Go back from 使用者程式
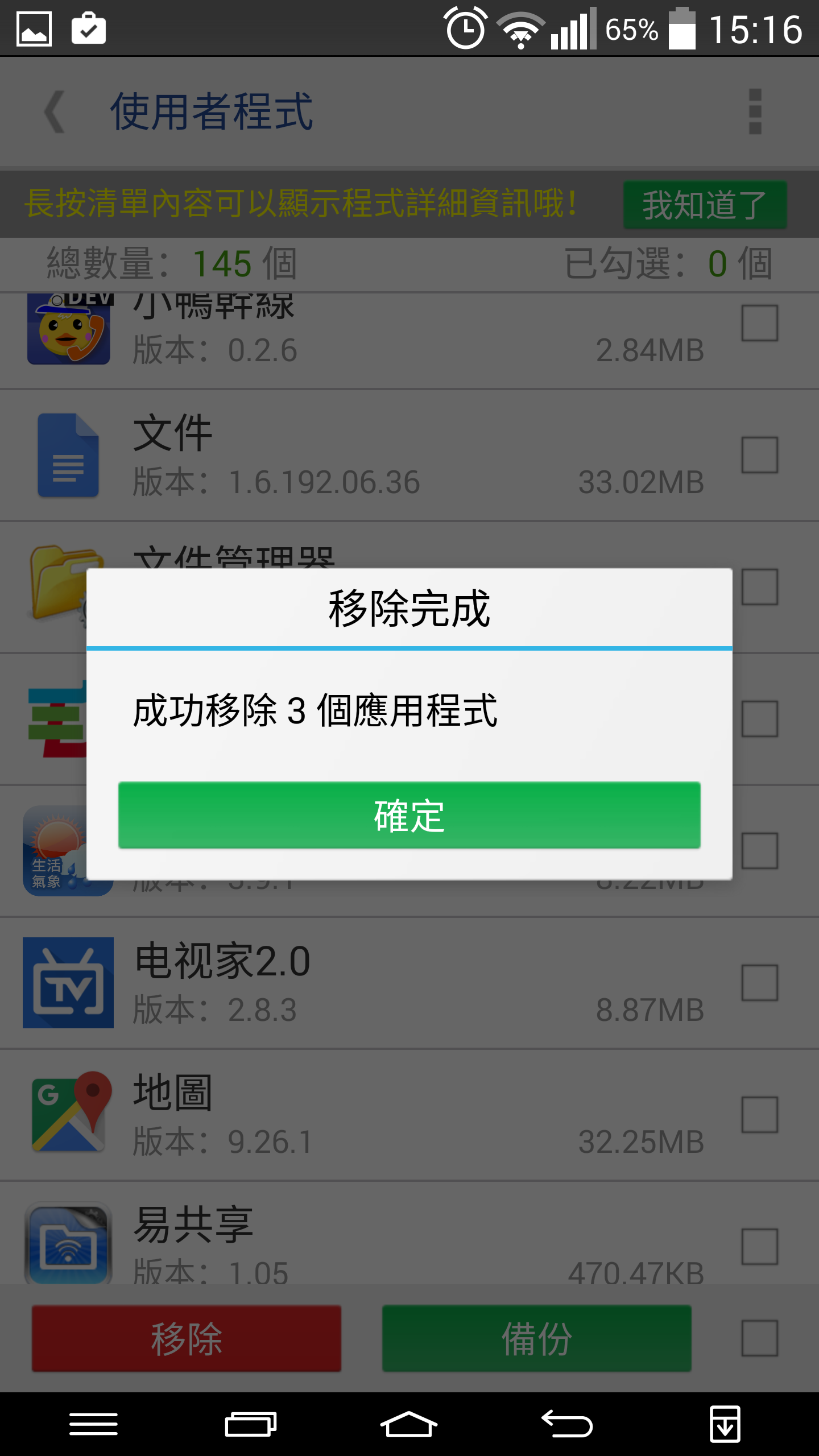 [x=55, y=111]
